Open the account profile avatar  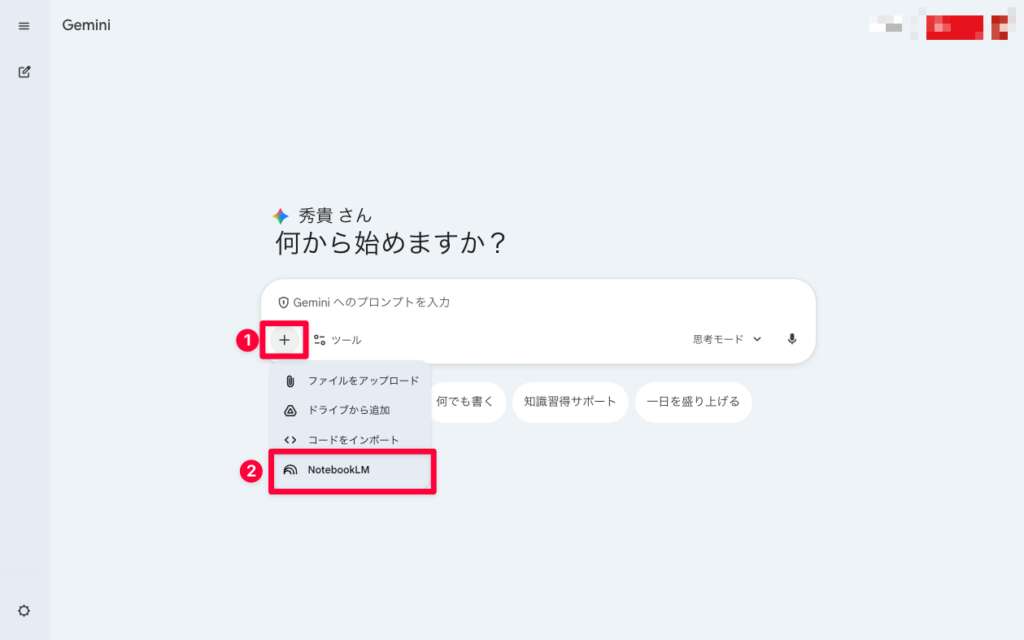click(x=998, y=27)
